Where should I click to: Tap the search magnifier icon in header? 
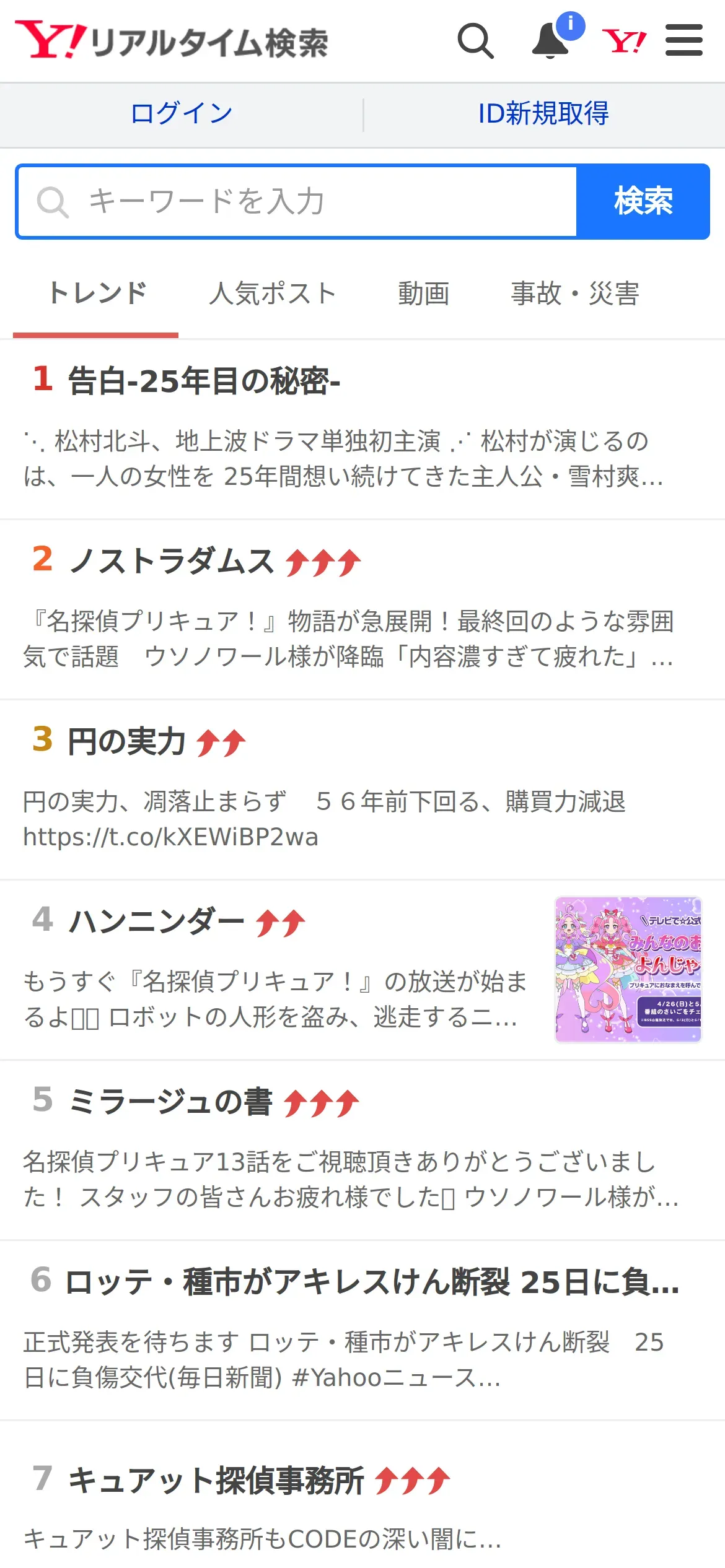[475, 41]
